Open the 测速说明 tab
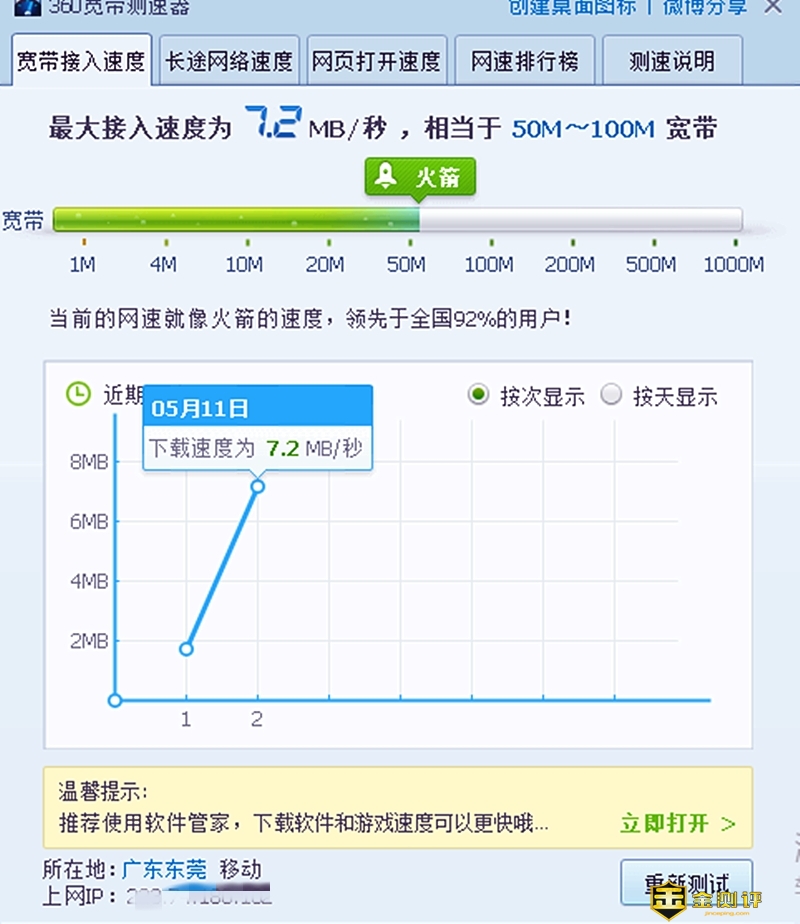Image resolution: width=800 pixels, height=924 pixels. click(x=672, y=62)
